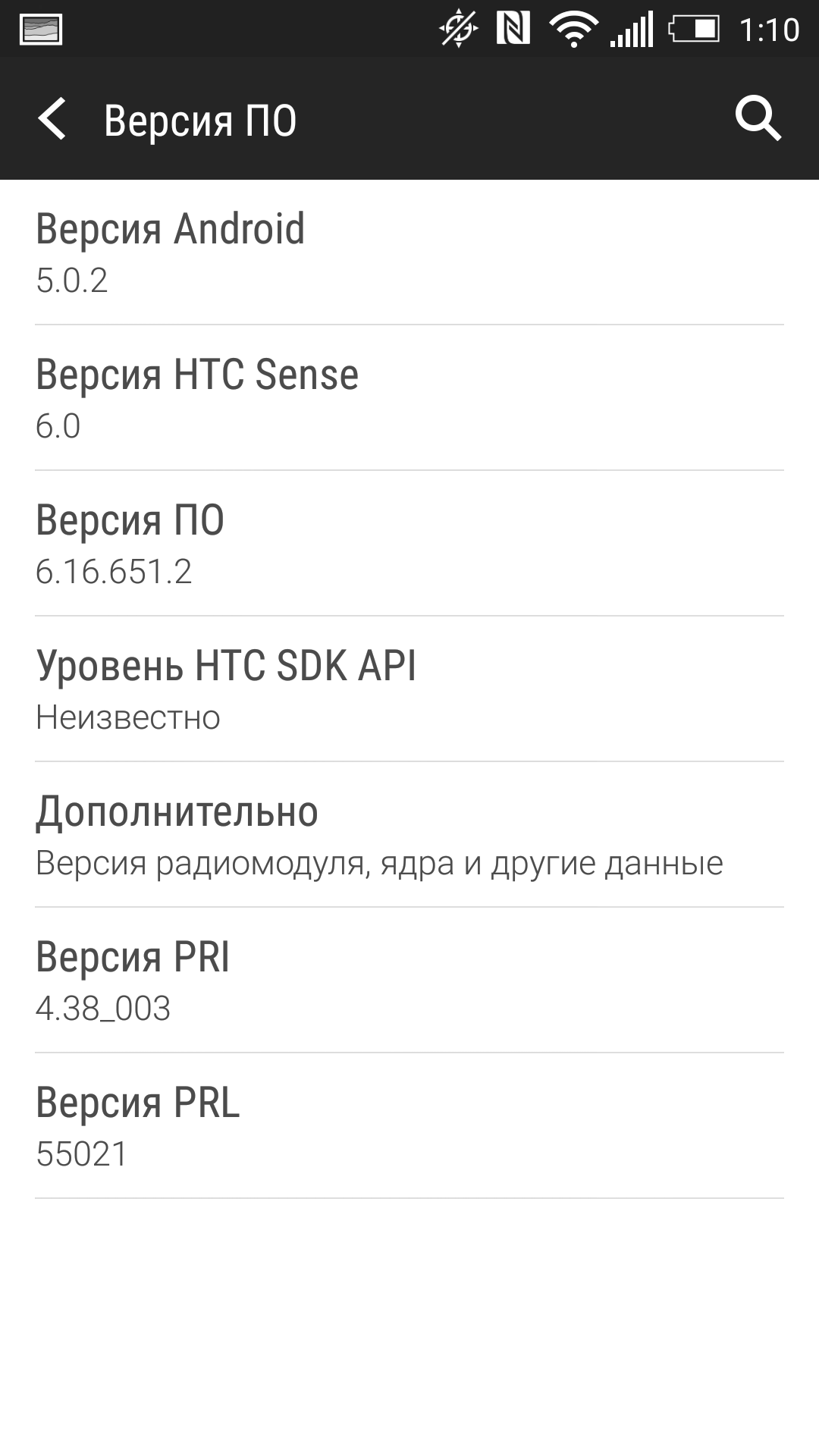Tap the Версия PRI row
Viewport: 819px width, 1456px height.
[409, 981]
